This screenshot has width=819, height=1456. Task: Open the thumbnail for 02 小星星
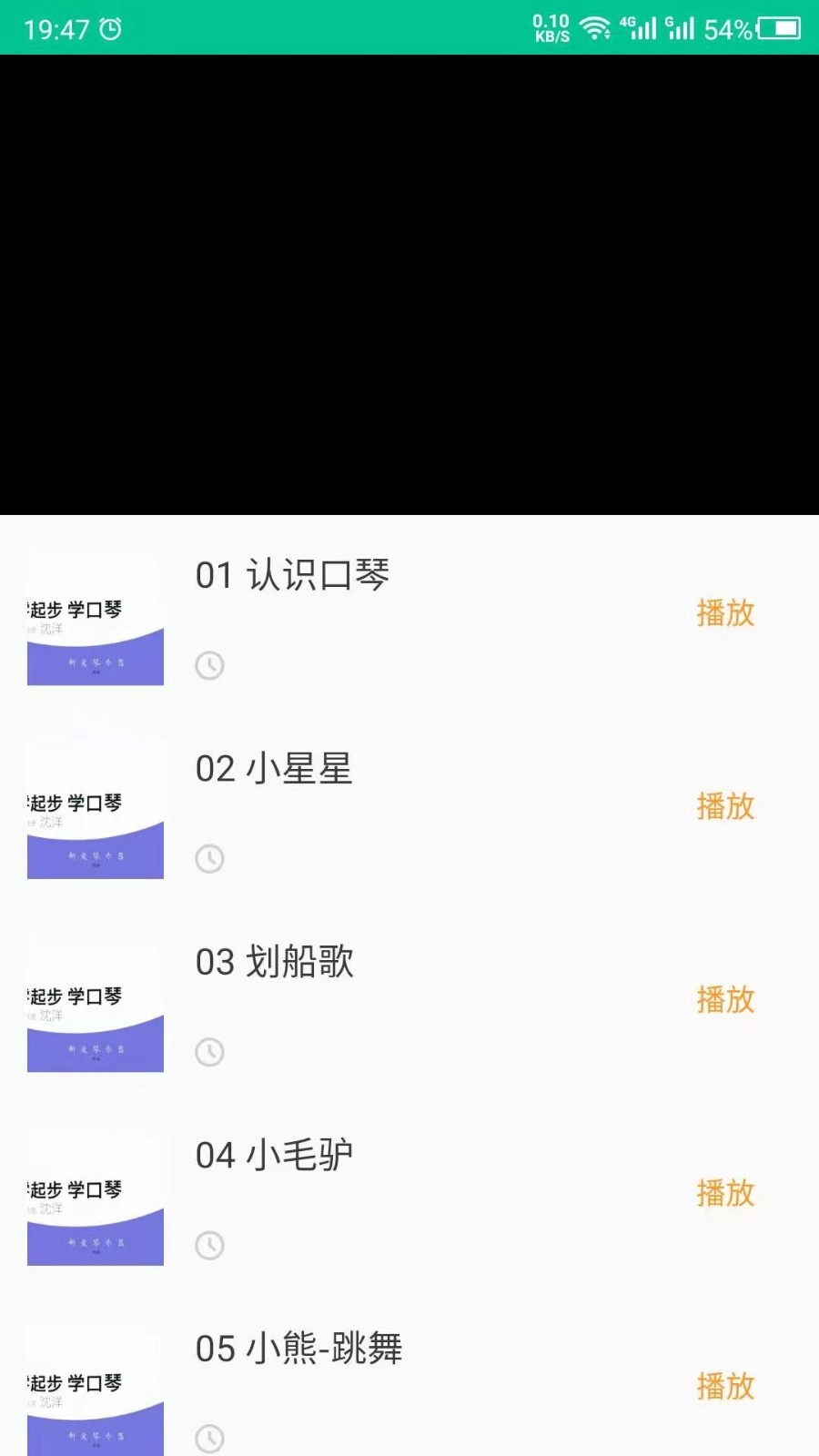[x=95, y=810]
